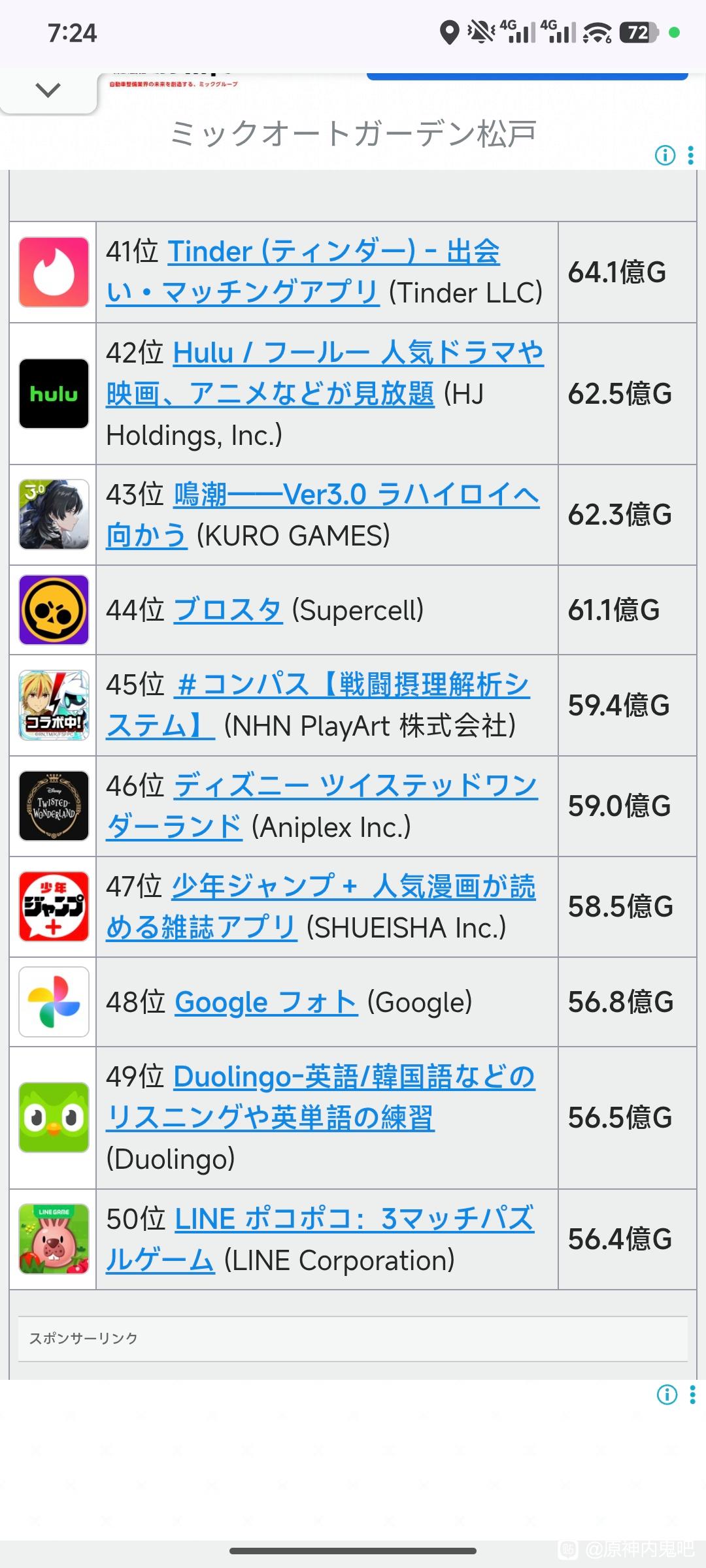Viewport: 706px width, 1568px height.
Task: Open the LINE ポコポコ link
Action: pos(354,1220)
